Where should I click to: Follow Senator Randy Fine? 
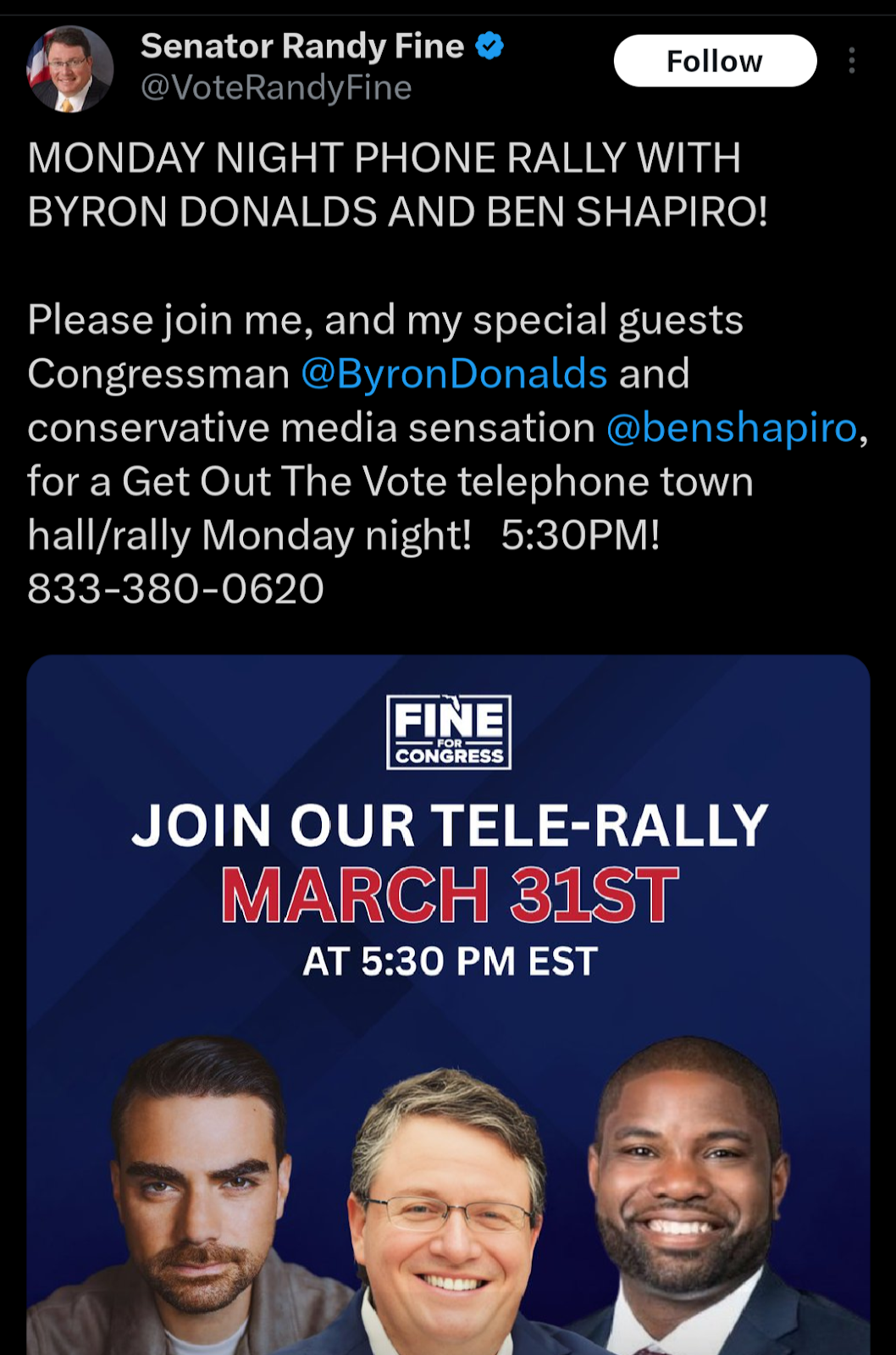pyautogui.click(x=714, y=61)
